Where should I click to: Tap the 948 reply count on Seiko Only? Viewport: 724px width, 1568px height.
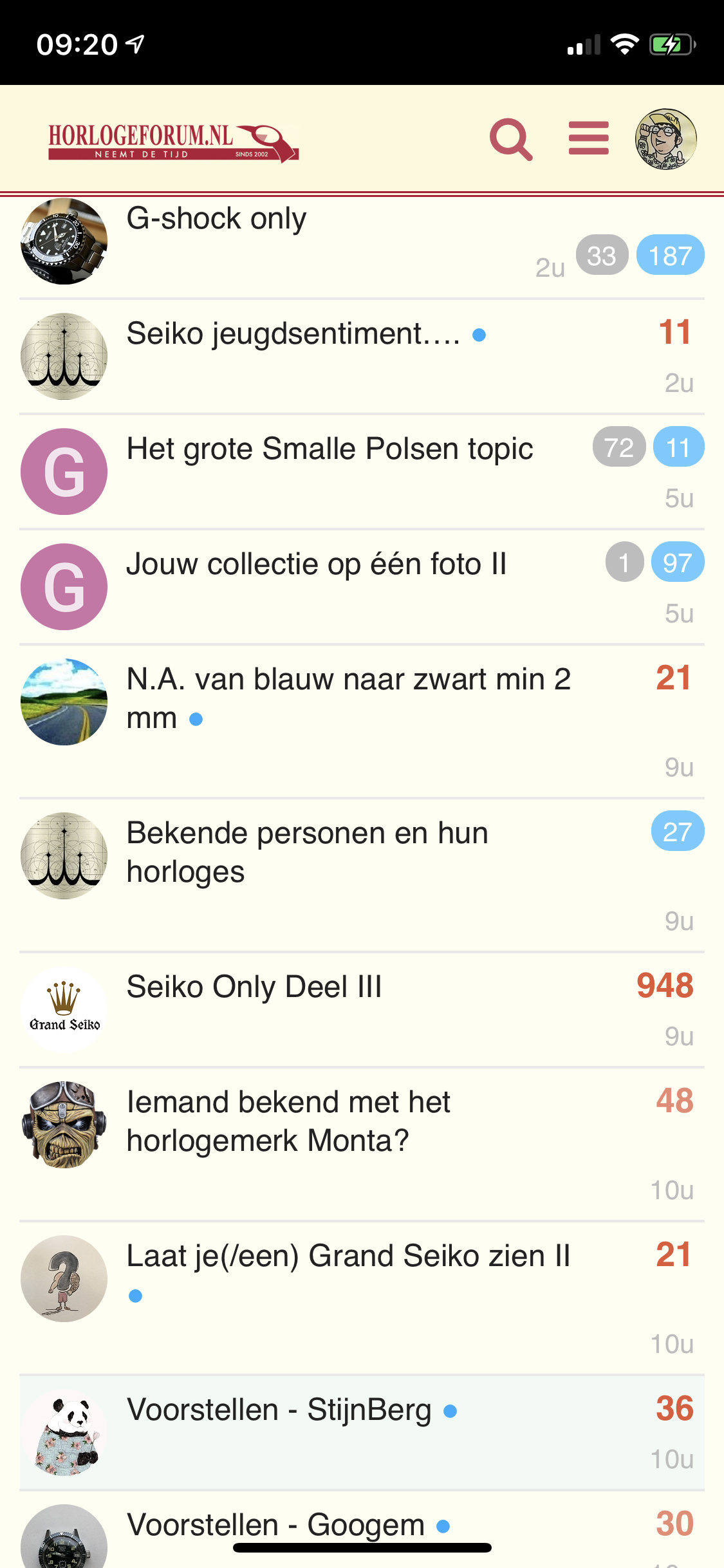pyautogui.click(x=665, y=985)
